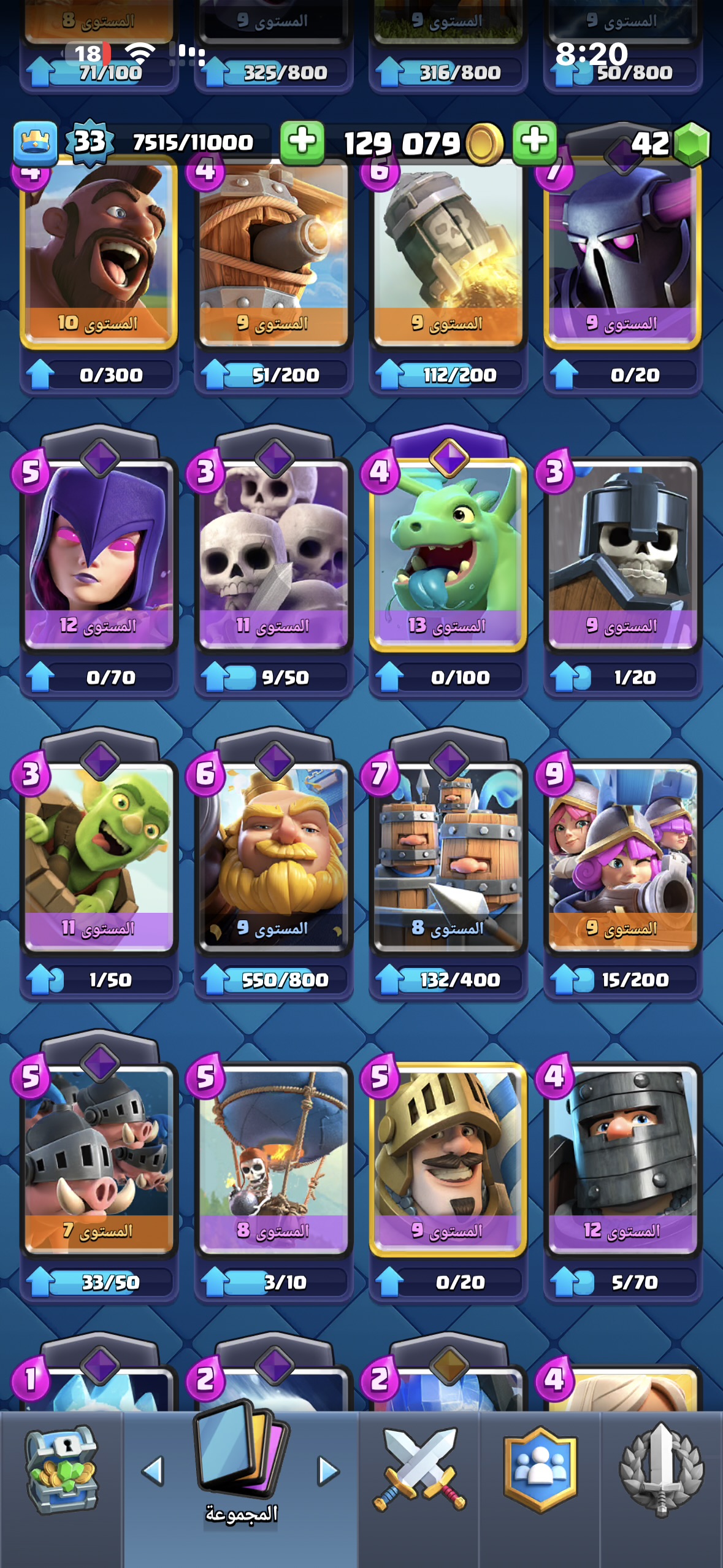This screenshot has height=1568, width=723.
Task: Open the Three Musketeers card
Action: pos(622,853)
